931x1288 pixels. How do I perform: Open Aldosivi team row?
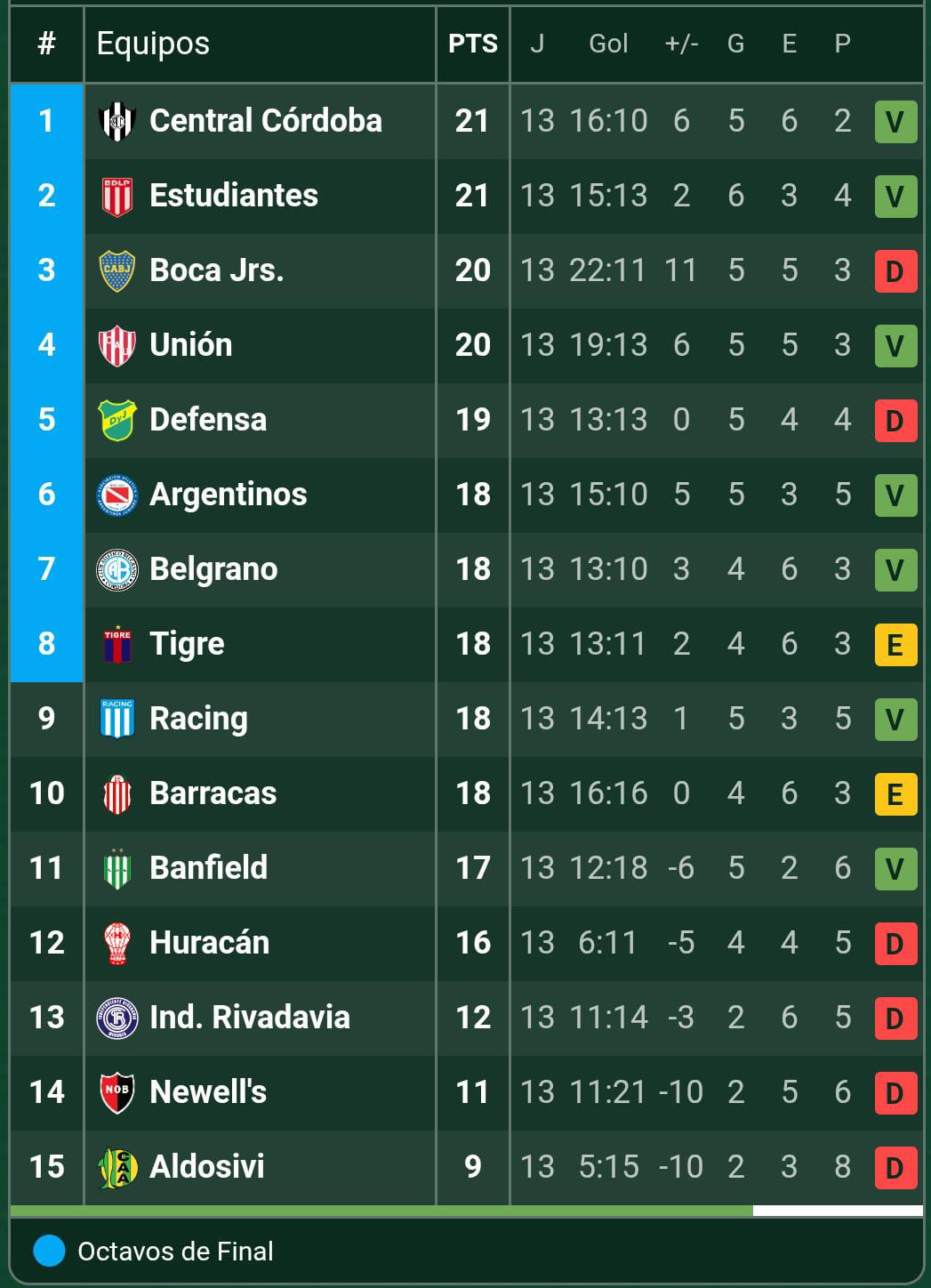[x=206, y=1167]
